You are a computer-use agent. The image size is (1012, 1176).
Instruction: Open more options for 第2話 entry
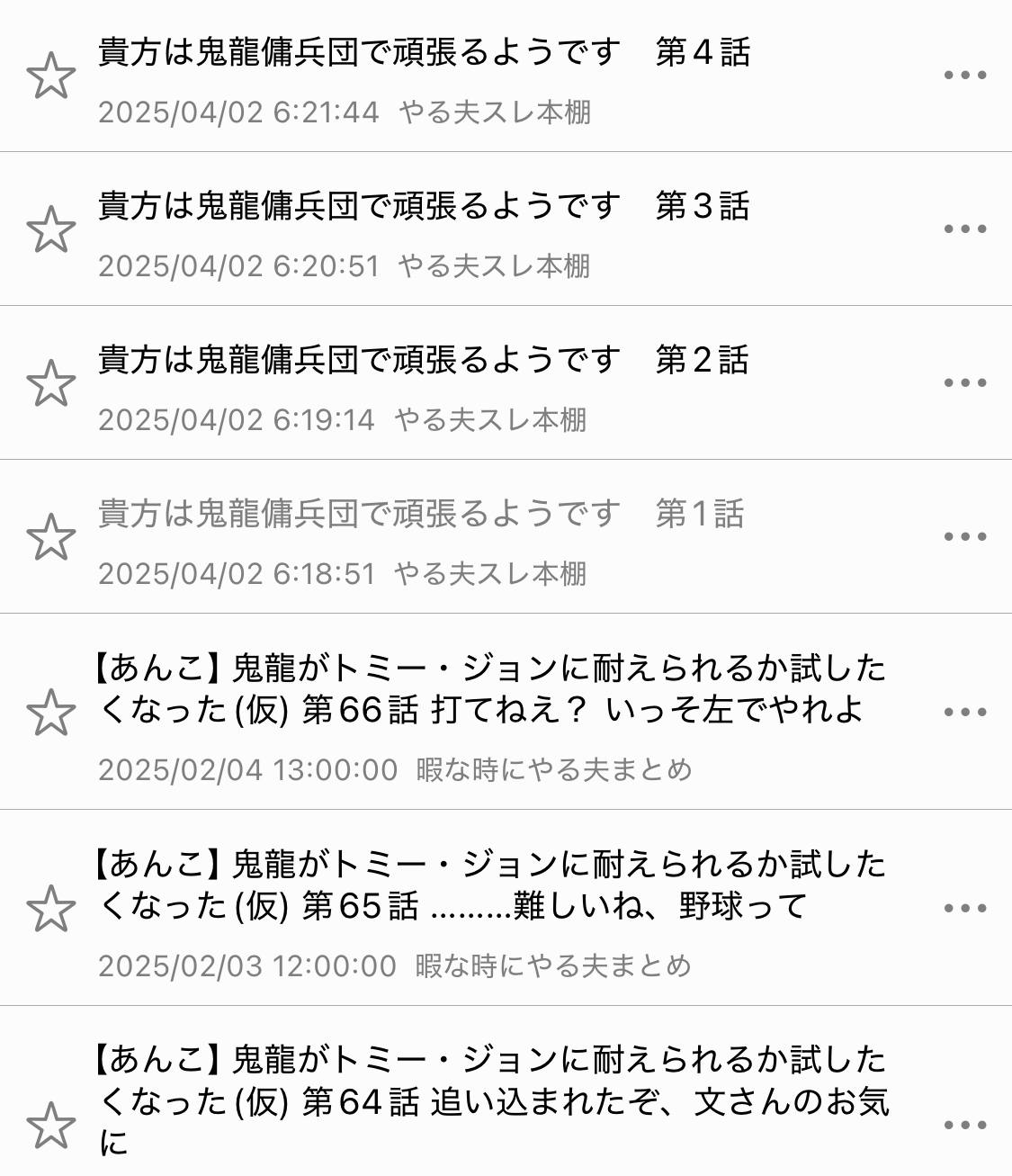pyautogui.click(x=965, y=383)
